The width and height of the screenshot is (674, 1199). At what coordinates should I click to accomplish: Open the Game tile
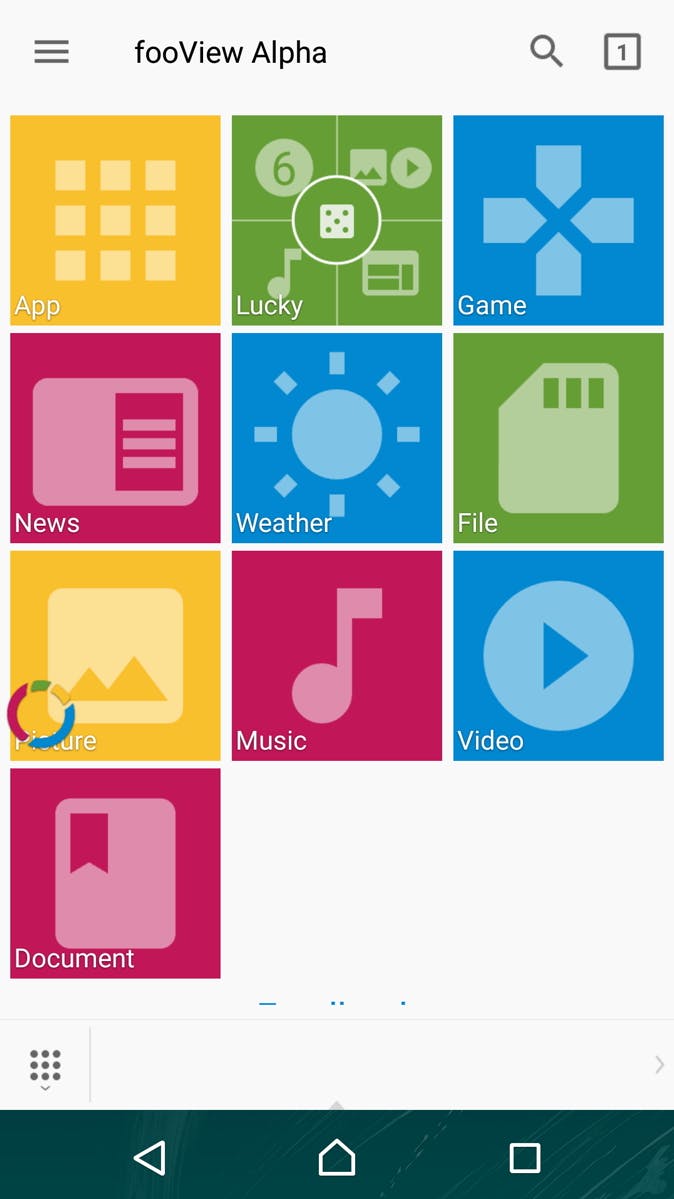click(x=558, y=220)
